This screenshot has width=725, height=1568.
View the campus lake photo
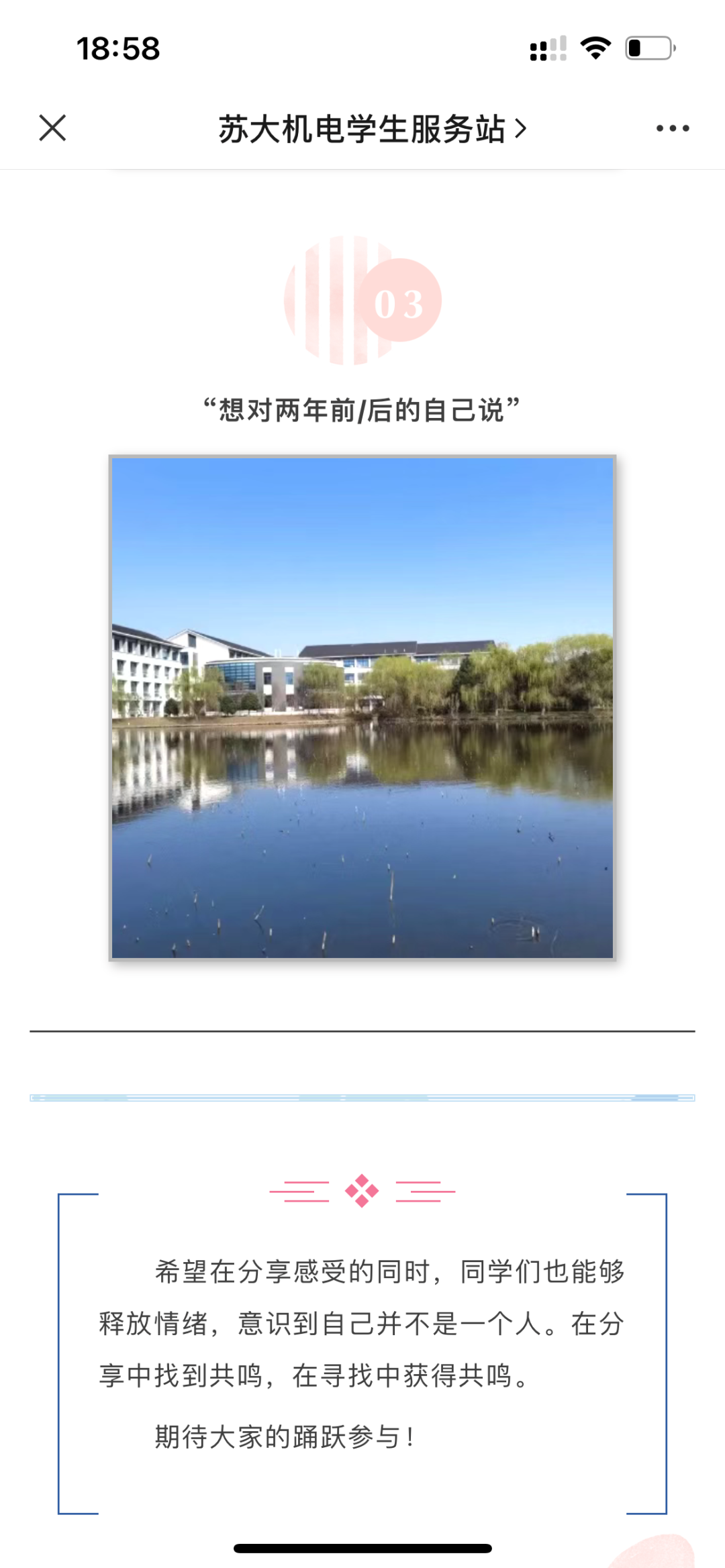tap(362, 708)
